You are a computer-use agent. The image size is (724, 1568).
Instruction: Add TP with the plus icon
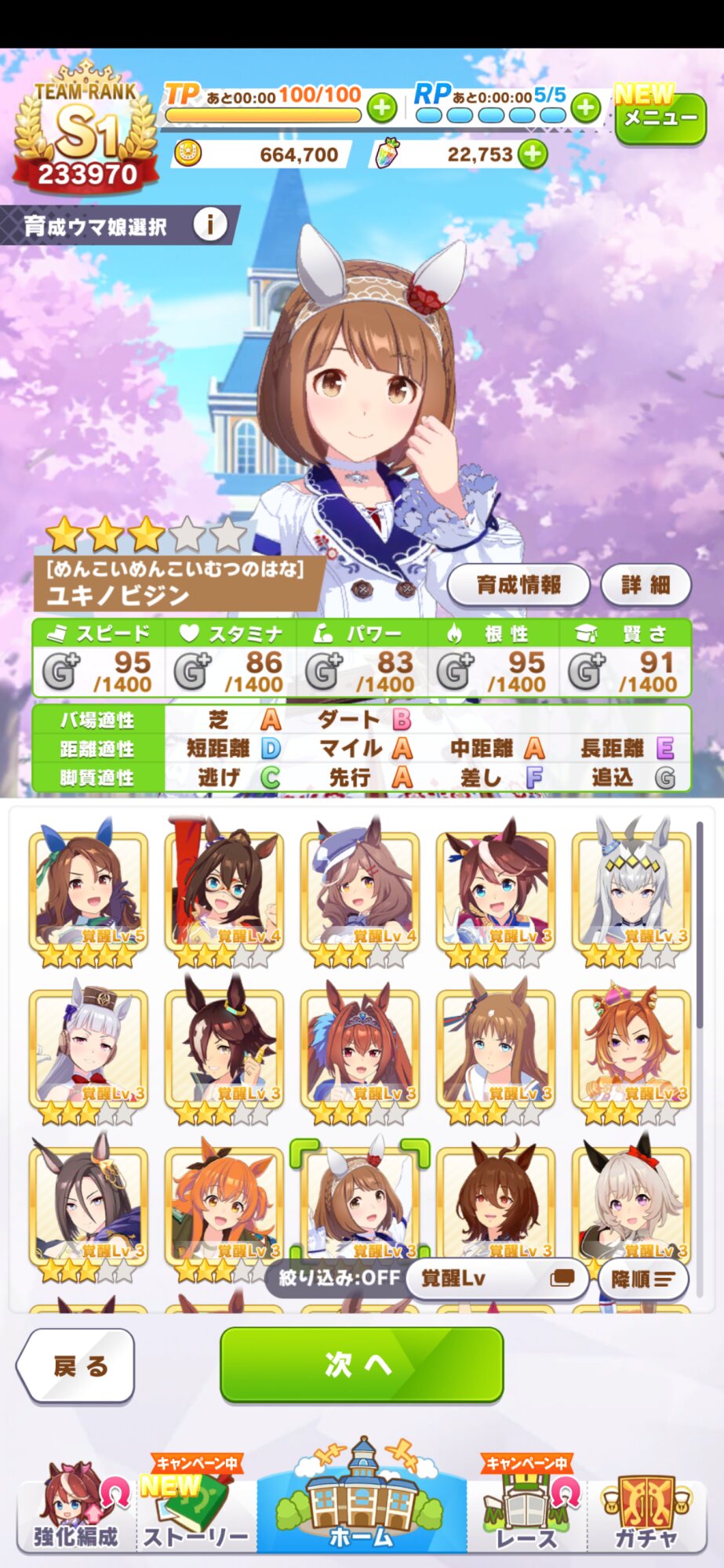pyautogui.click(x=382, y=107)
